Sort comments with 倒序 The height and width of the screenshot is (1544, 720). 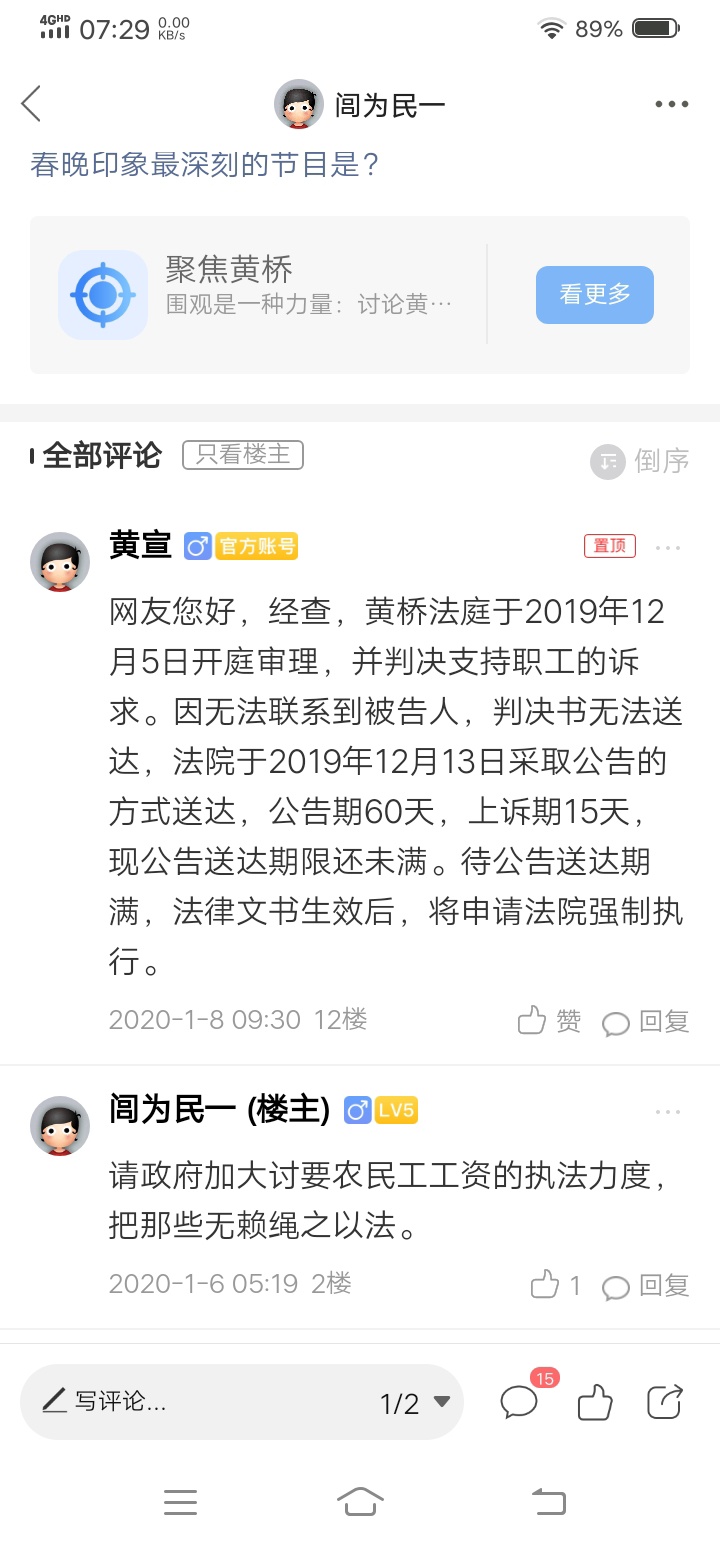pos(640,461)
